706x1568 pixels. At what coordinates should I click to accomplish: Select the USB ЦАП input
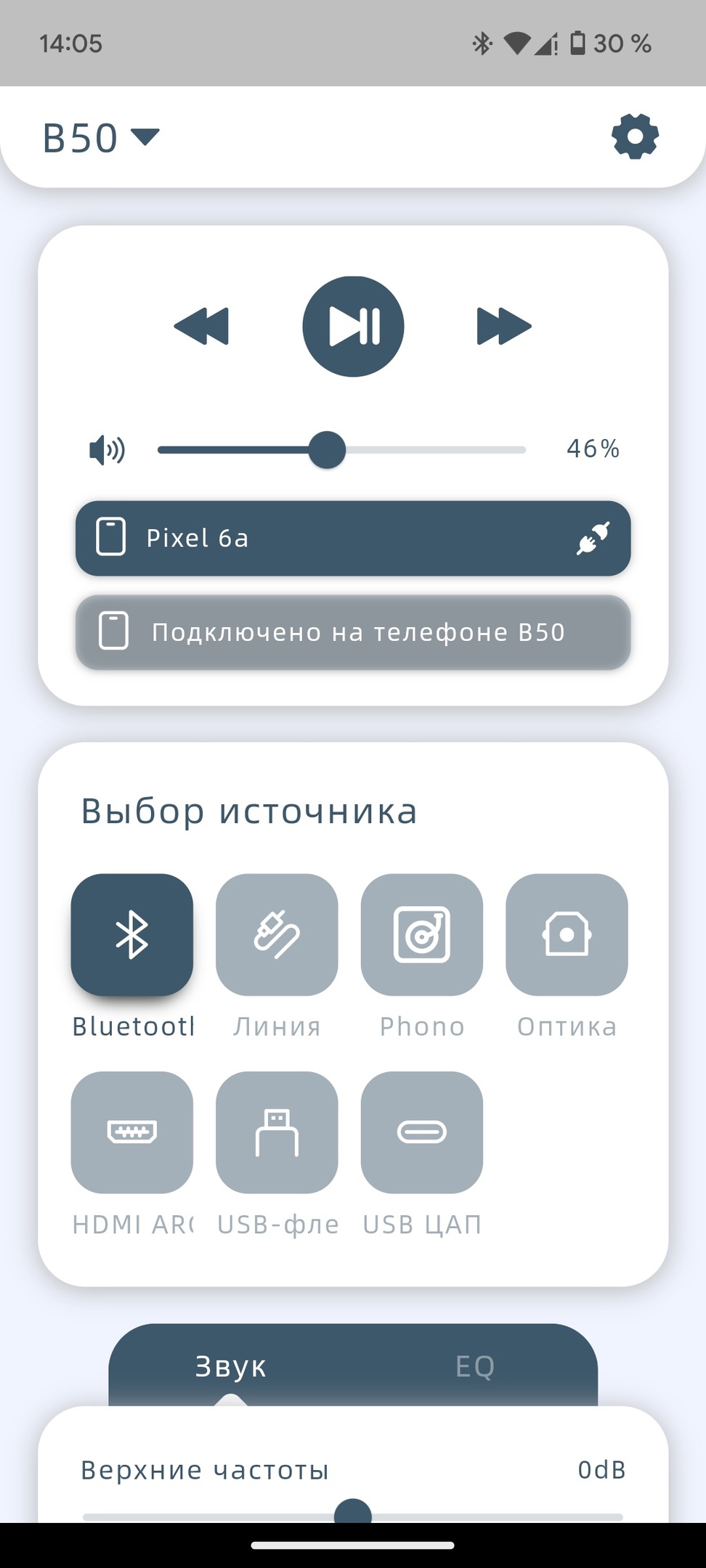[422, 1132]
